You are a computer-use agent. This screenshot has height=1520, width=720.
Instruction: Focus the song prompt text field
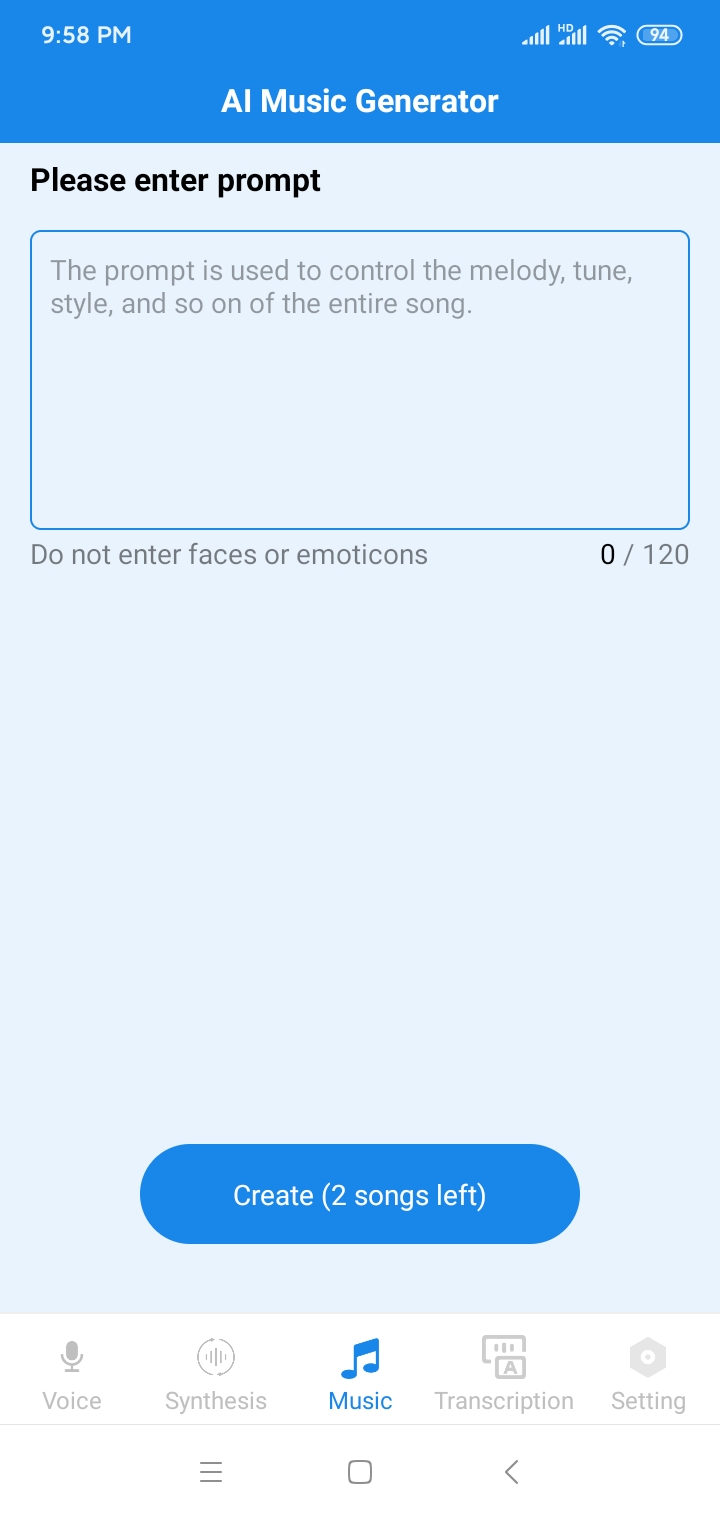coord(360,380)
